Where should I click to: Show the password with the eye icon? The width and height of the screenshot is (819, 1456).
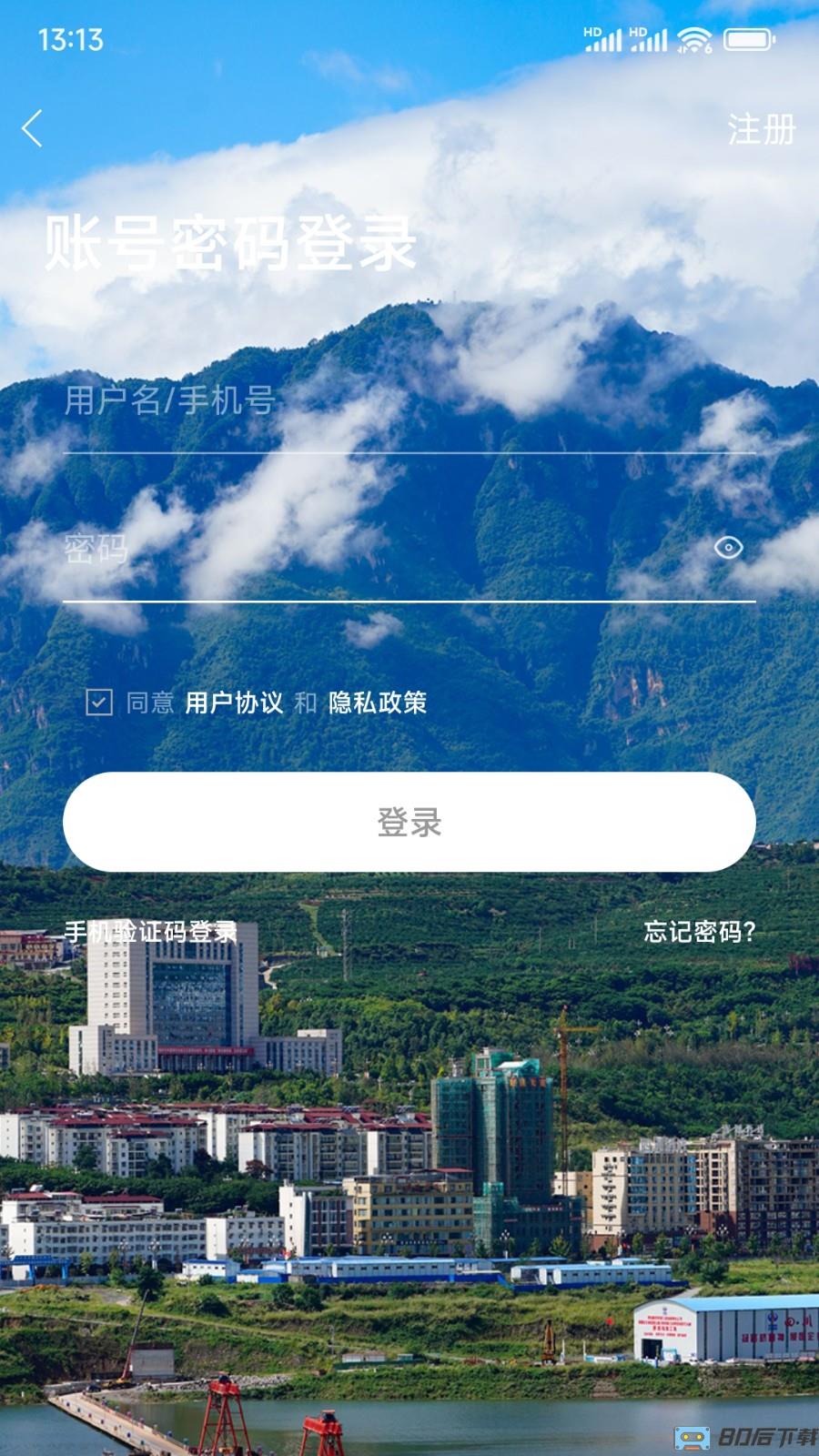pos(727,548)
